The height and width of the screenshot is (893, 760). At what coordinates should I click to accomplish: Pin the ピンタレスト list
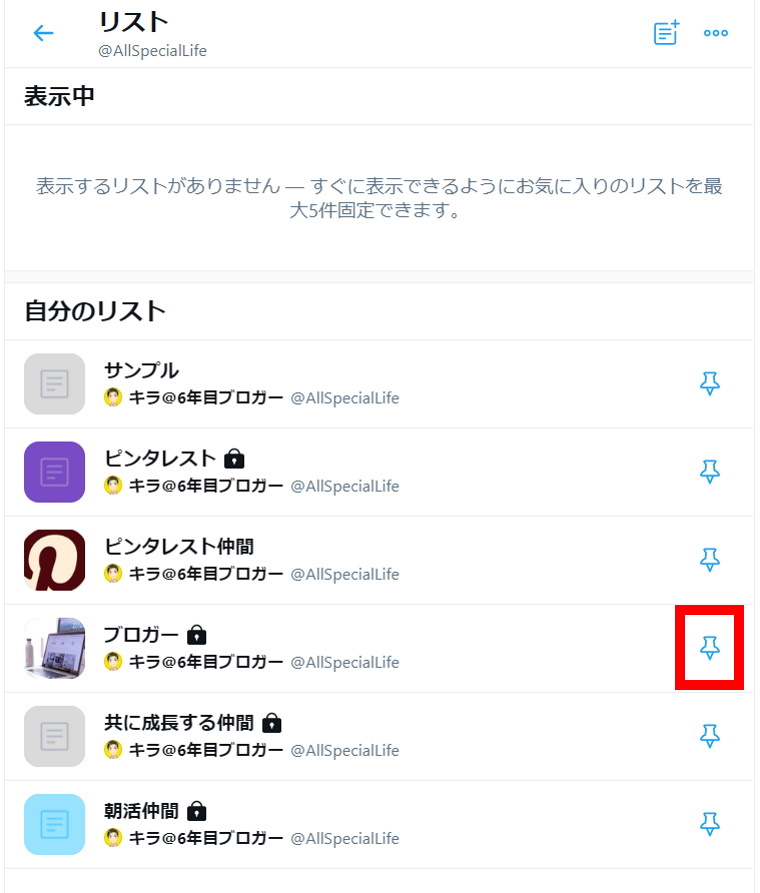click(x=710, y=471)
